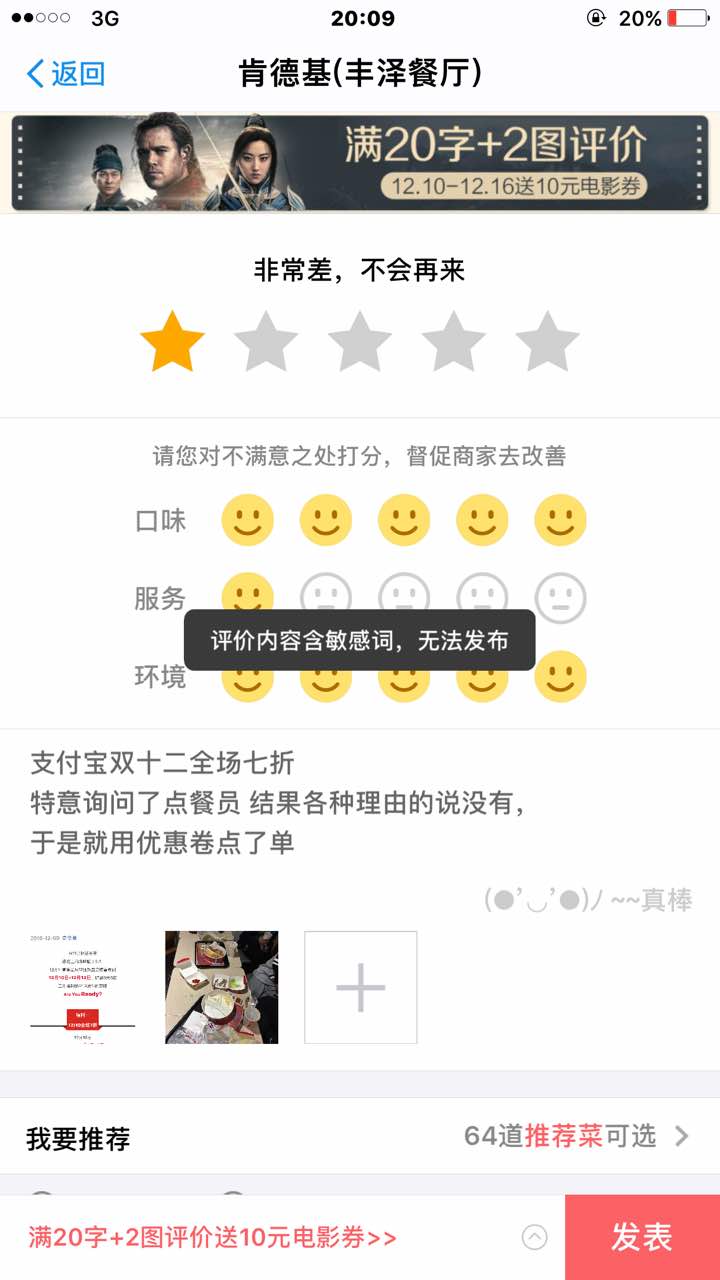
Task: Expand the panel with the up-chevron icon
Action: [x=535, y=1238]
